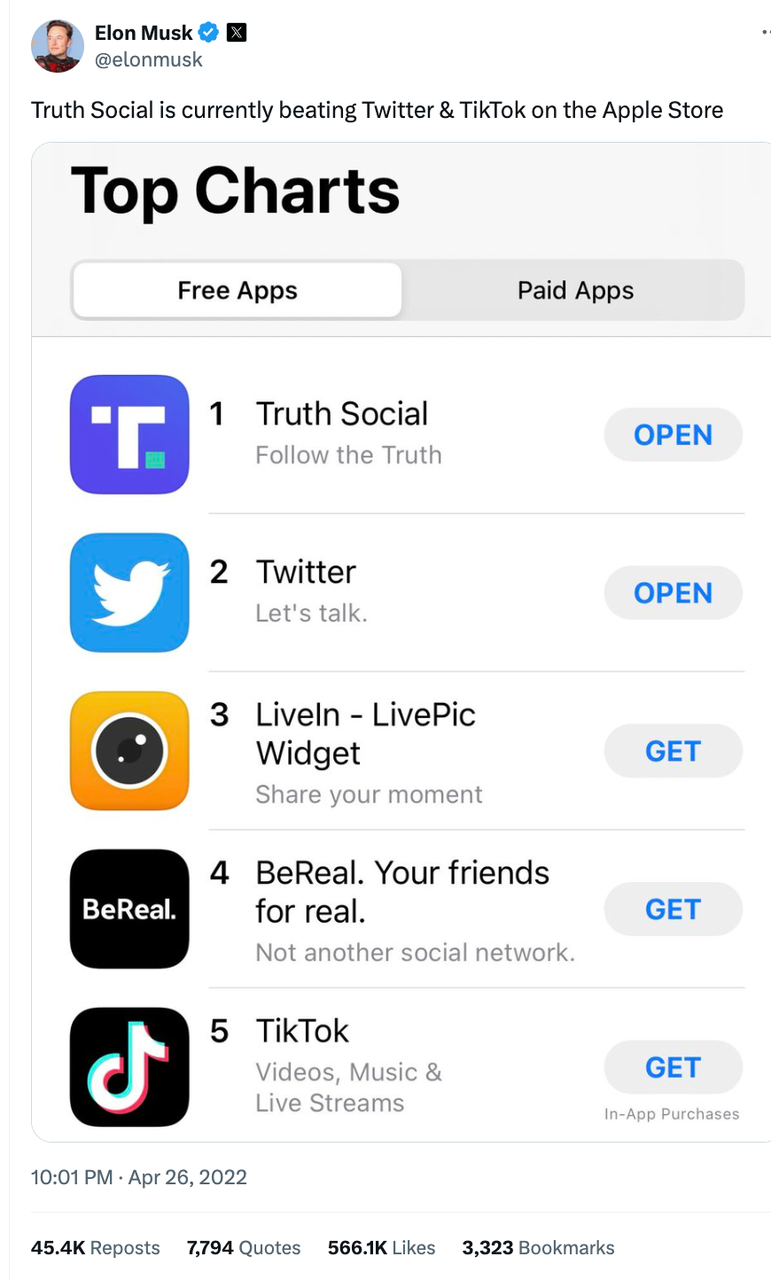Open the attached Top Charts image
771x1280 pixels.
(401, 641)
